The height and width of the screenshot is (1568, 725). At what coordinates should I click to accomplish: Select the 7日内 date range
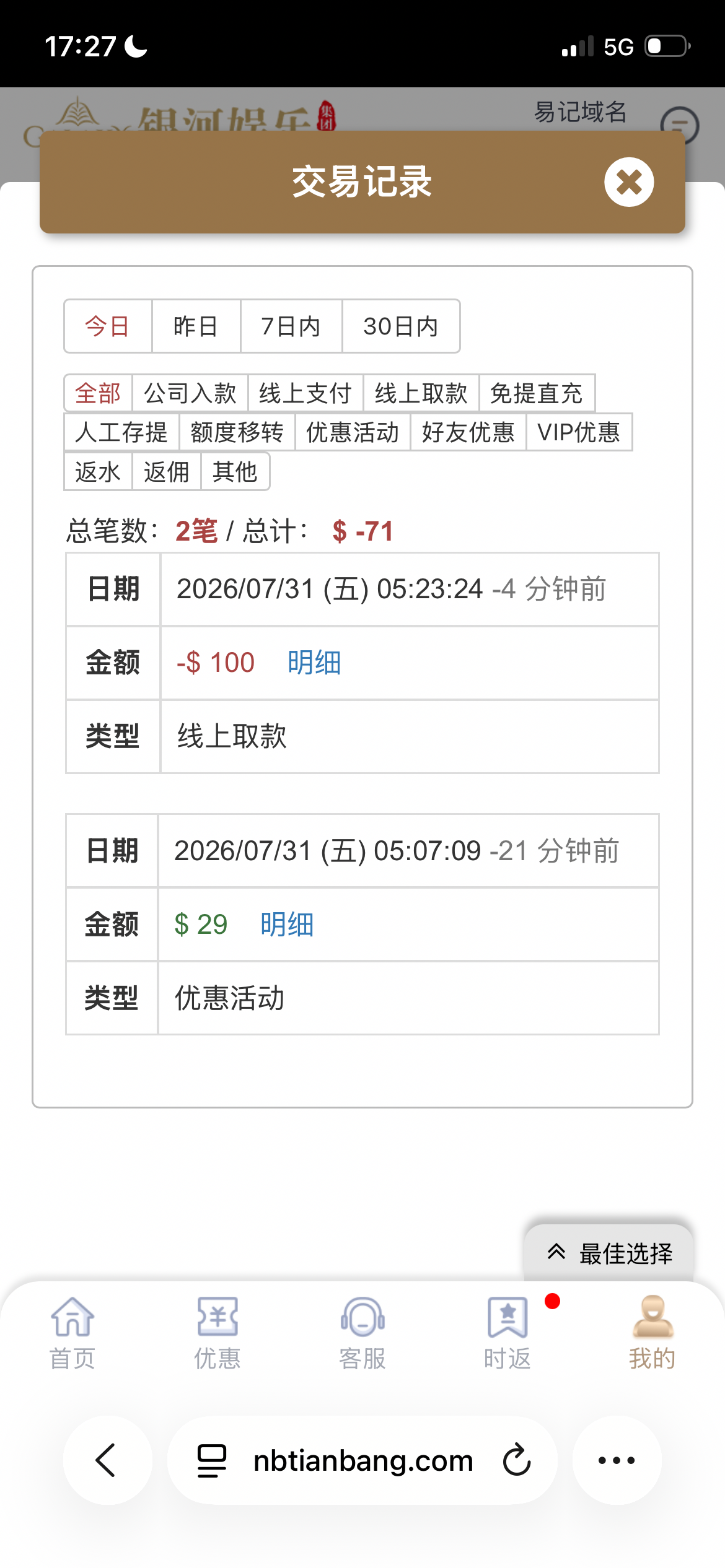[291, 326]
